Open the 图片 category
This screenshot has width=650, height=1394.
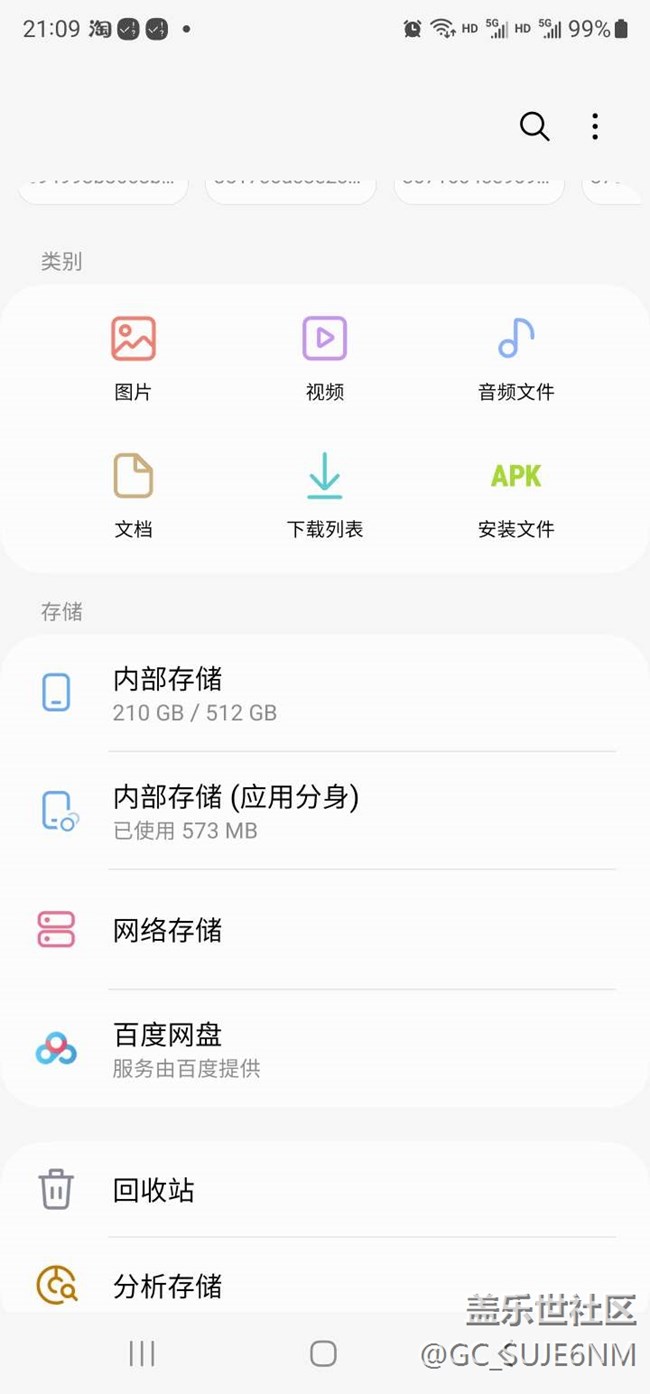133,359
